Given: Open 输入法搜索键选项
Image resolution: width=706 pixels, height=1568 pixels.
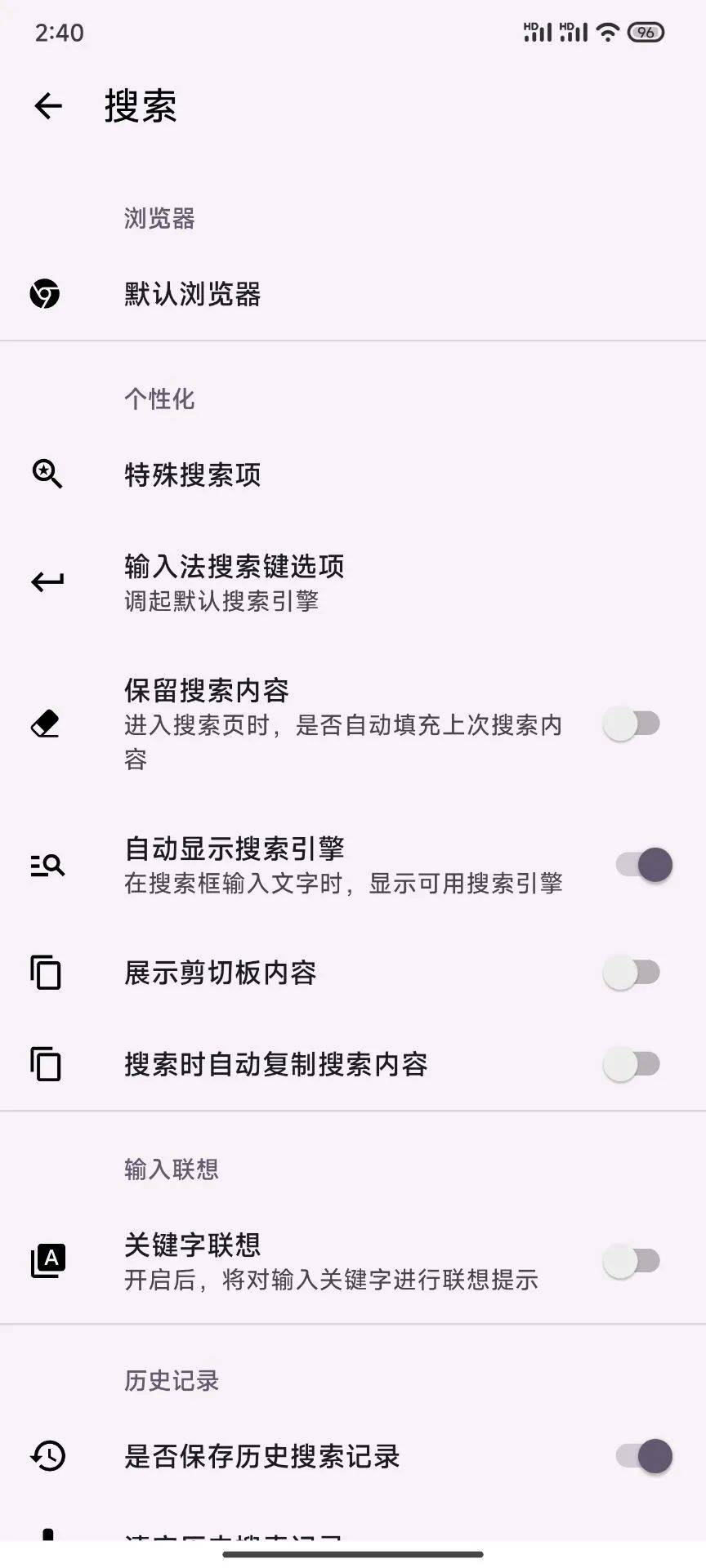Looking at the screenshot, I should (234, 582).
